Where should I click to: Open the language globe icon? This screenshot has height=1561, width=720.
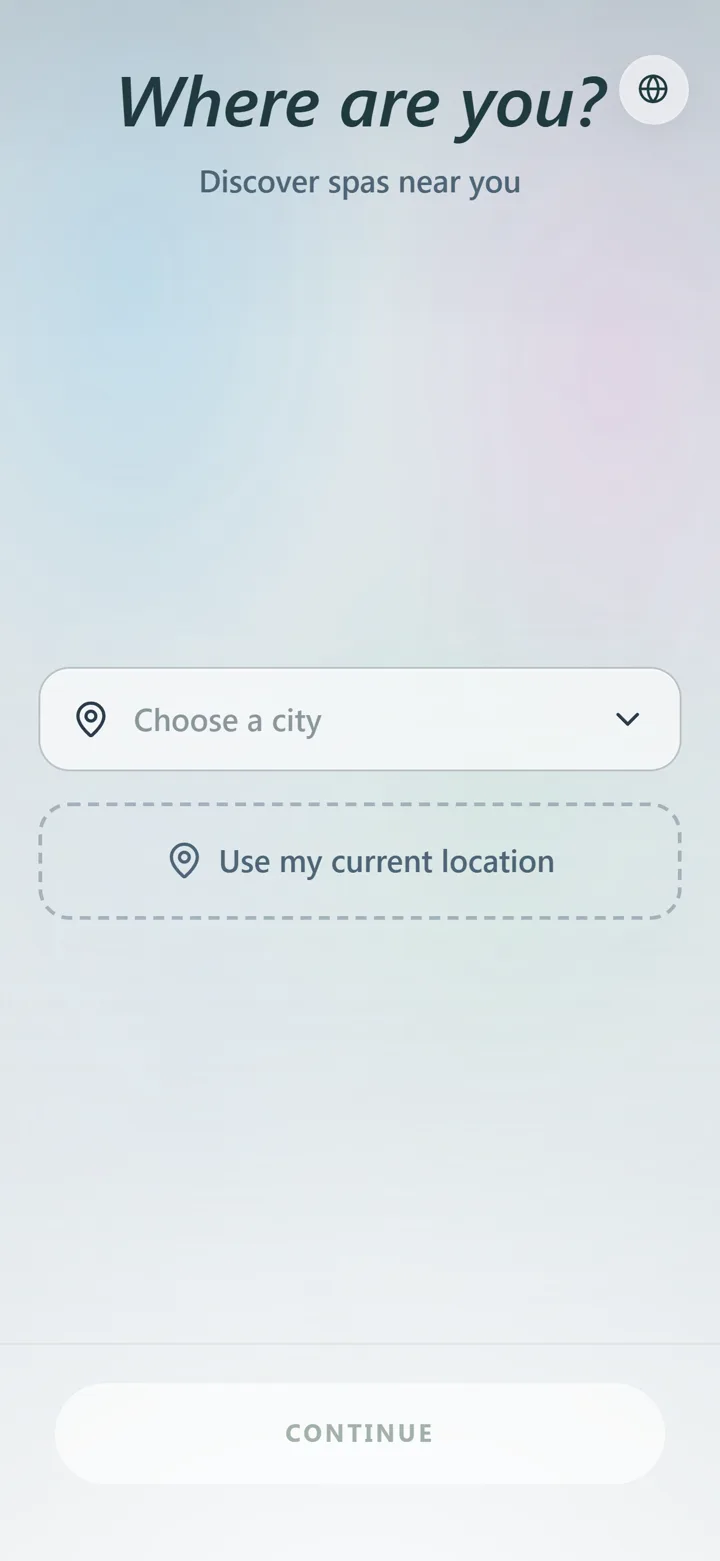(653, 90)
